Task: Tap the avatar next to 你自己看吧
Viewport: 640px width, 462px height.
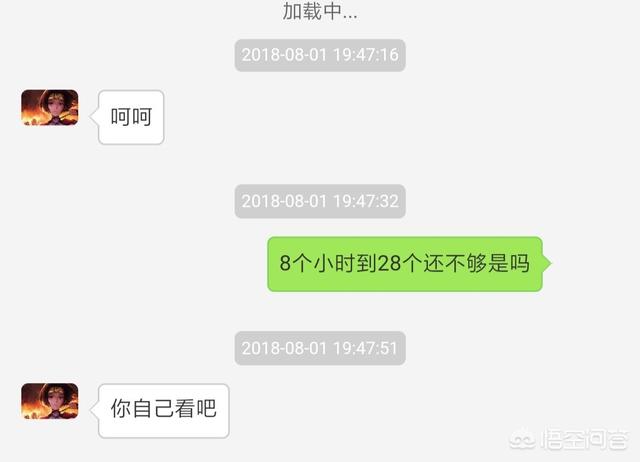Action: click(x=49, y=401)
